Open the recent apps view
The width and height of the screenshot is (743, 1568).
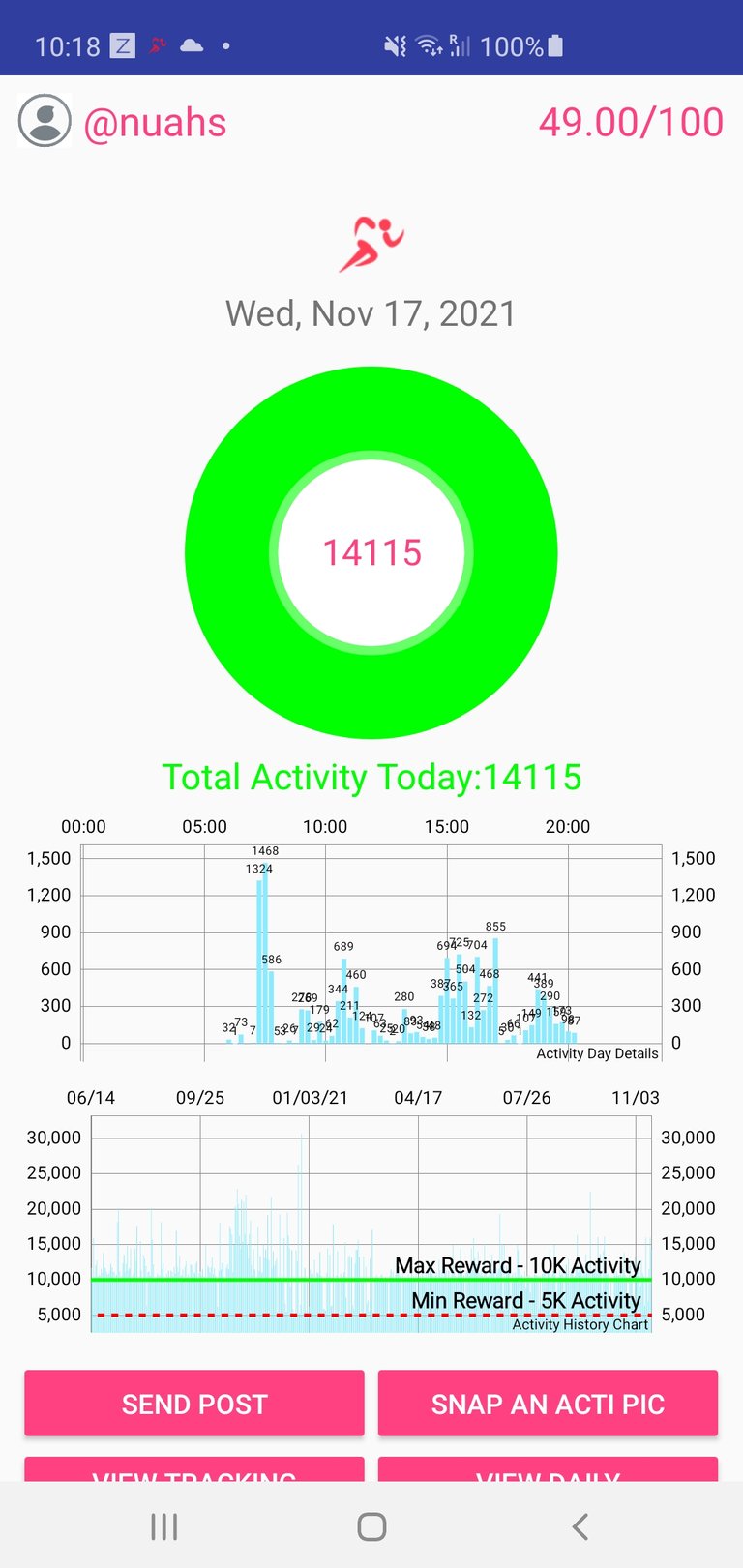(164, 1527)
